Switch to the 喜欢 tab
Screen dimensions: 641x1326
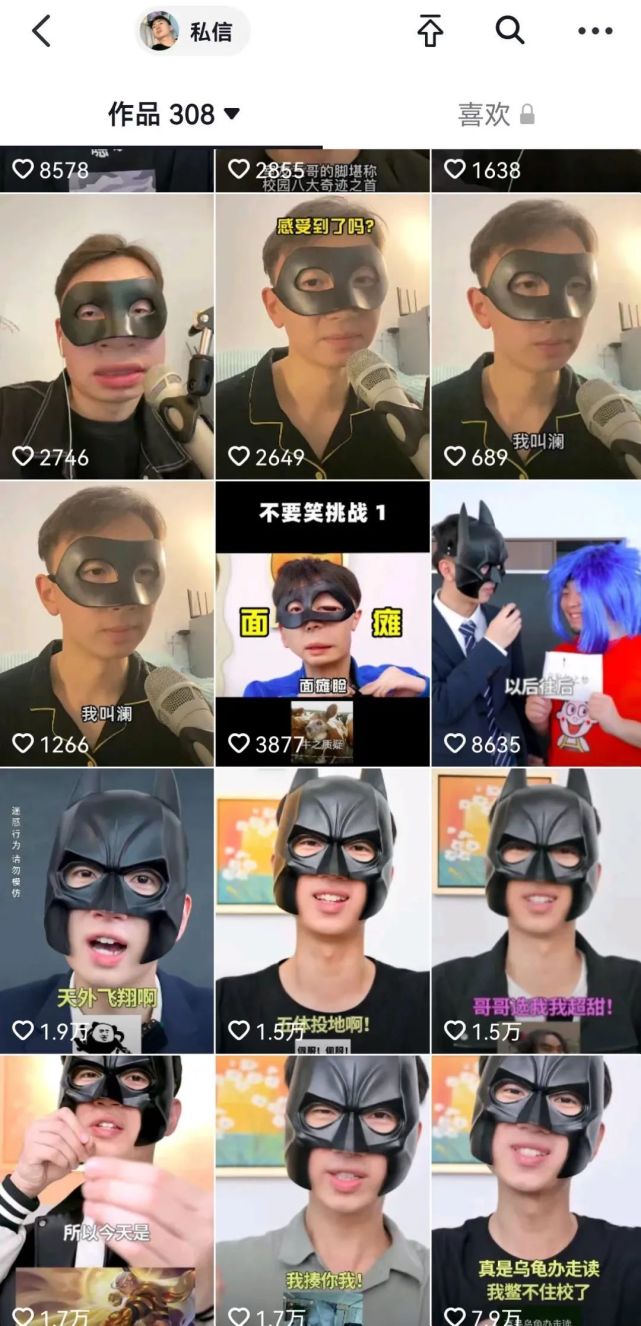(x=496, y=115)
